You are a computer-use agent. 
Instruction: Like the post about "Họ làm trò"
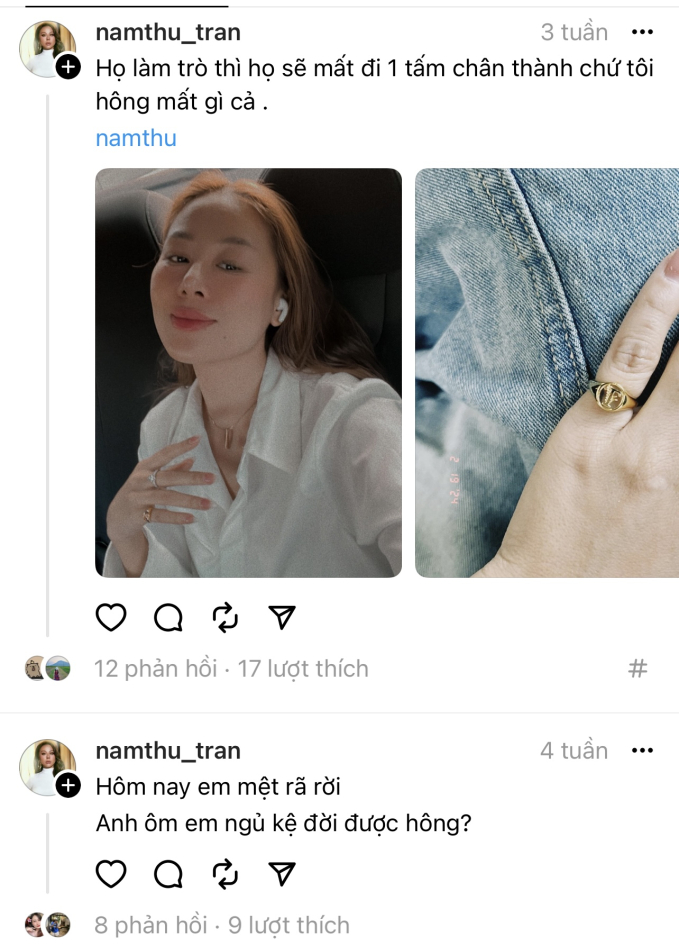click(x=111, y=618)
